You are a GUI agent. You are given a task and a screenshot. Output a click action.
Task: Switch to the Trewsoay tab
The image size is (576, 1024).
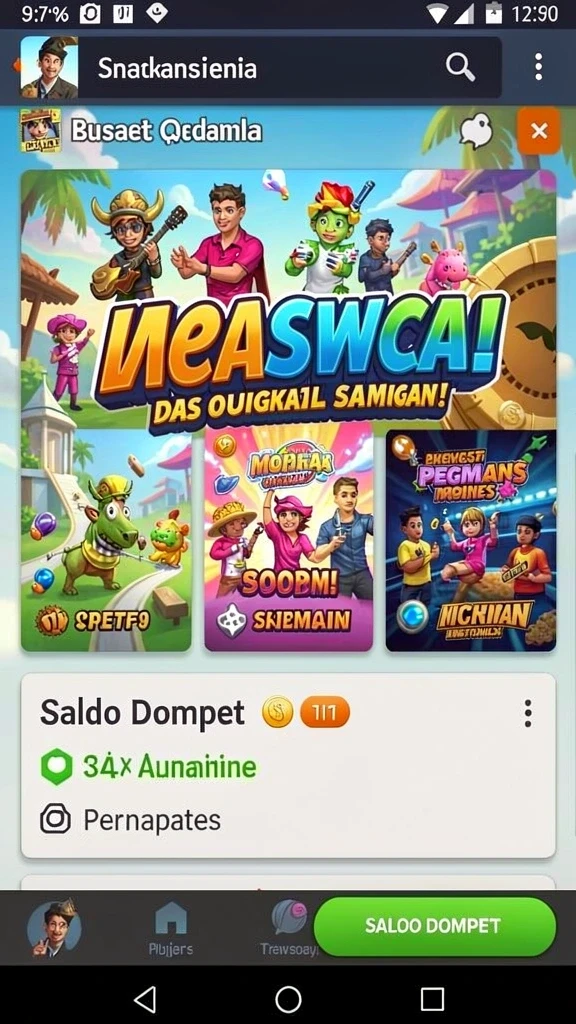point(289,929)
